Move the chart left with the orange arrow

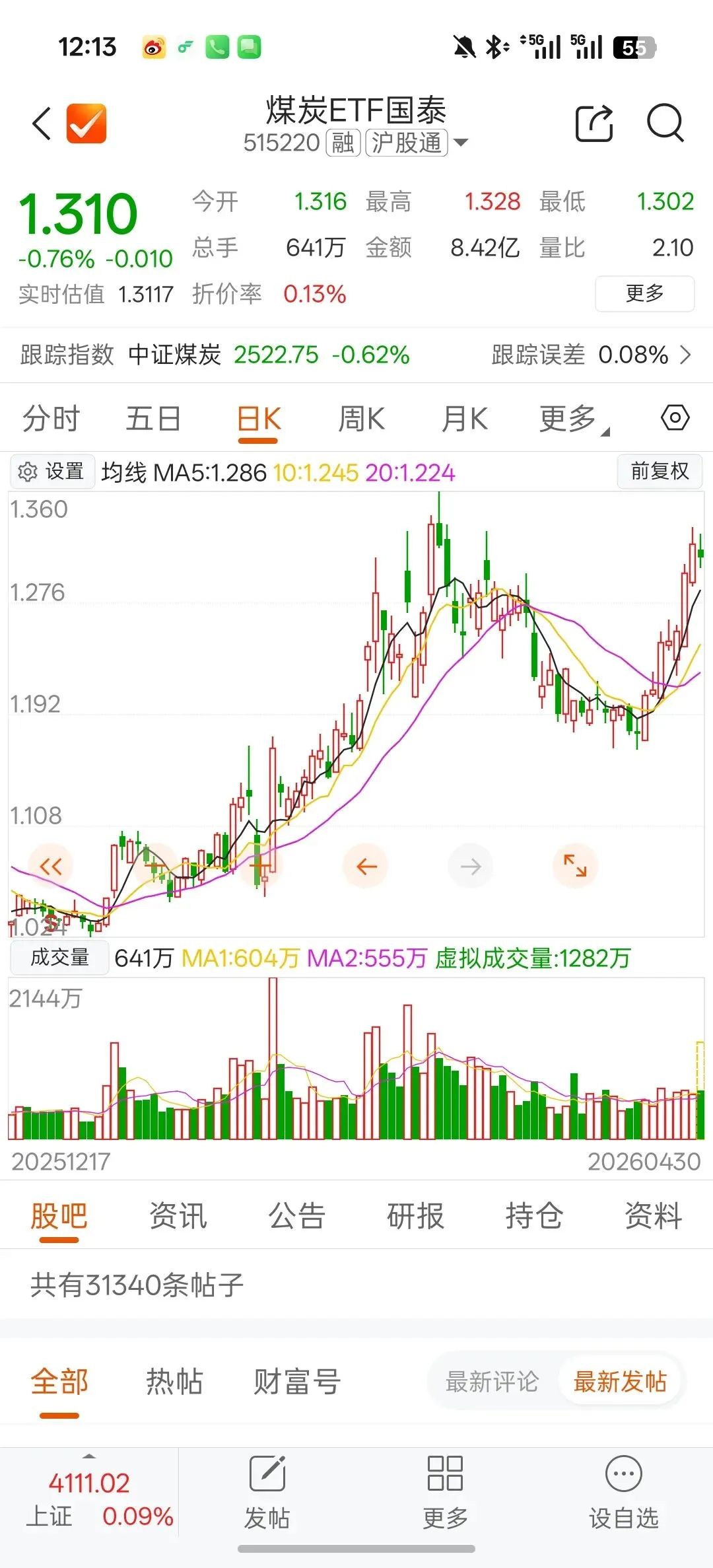(366, 866)
